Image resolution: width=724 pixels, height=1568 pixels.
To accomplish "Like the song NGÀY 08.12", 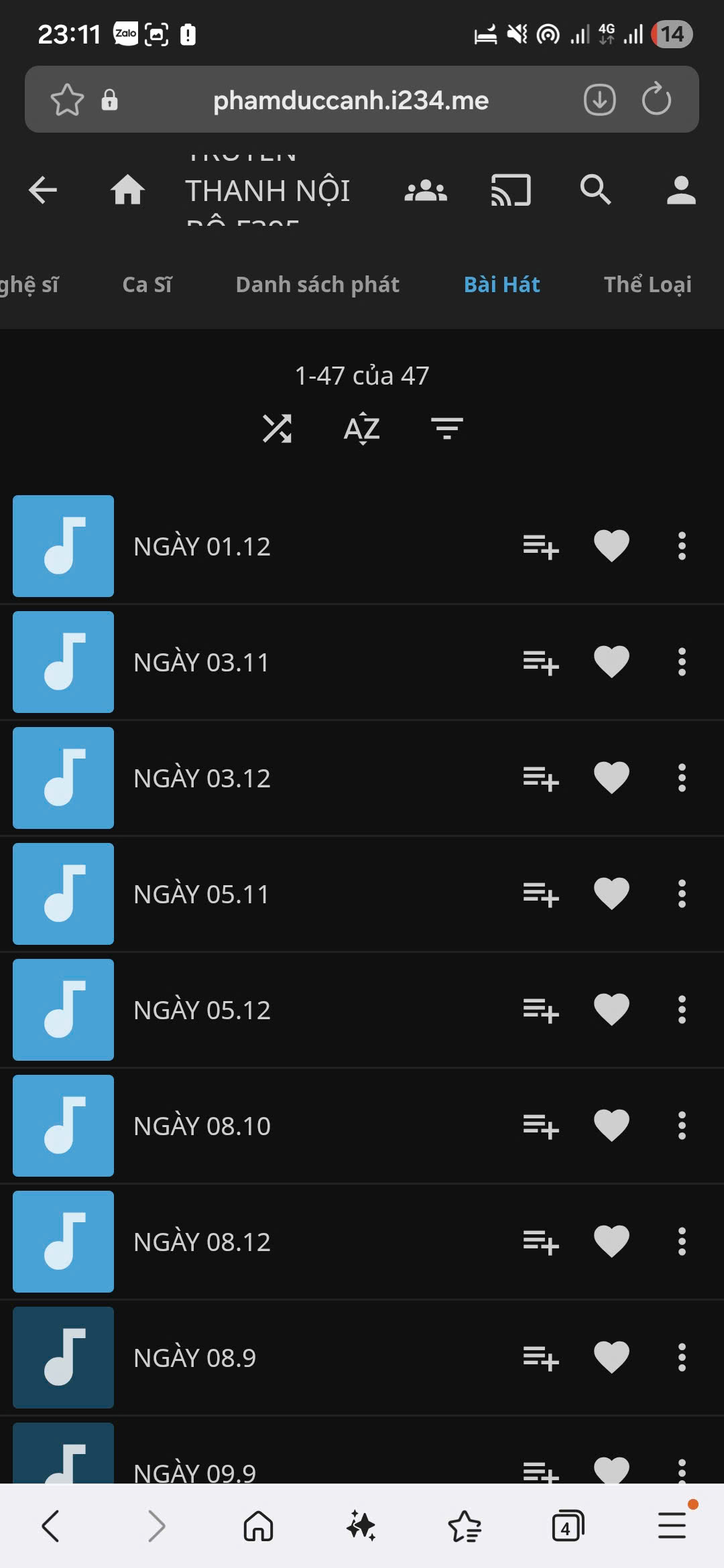I will (x=611, y=1242).
